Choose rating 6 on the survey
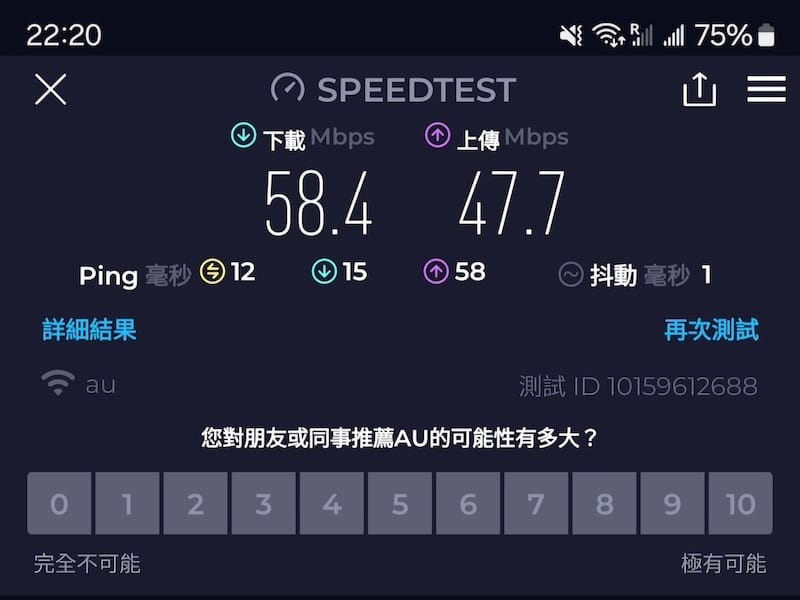800x600 pixels. click(x=468, y=503)
